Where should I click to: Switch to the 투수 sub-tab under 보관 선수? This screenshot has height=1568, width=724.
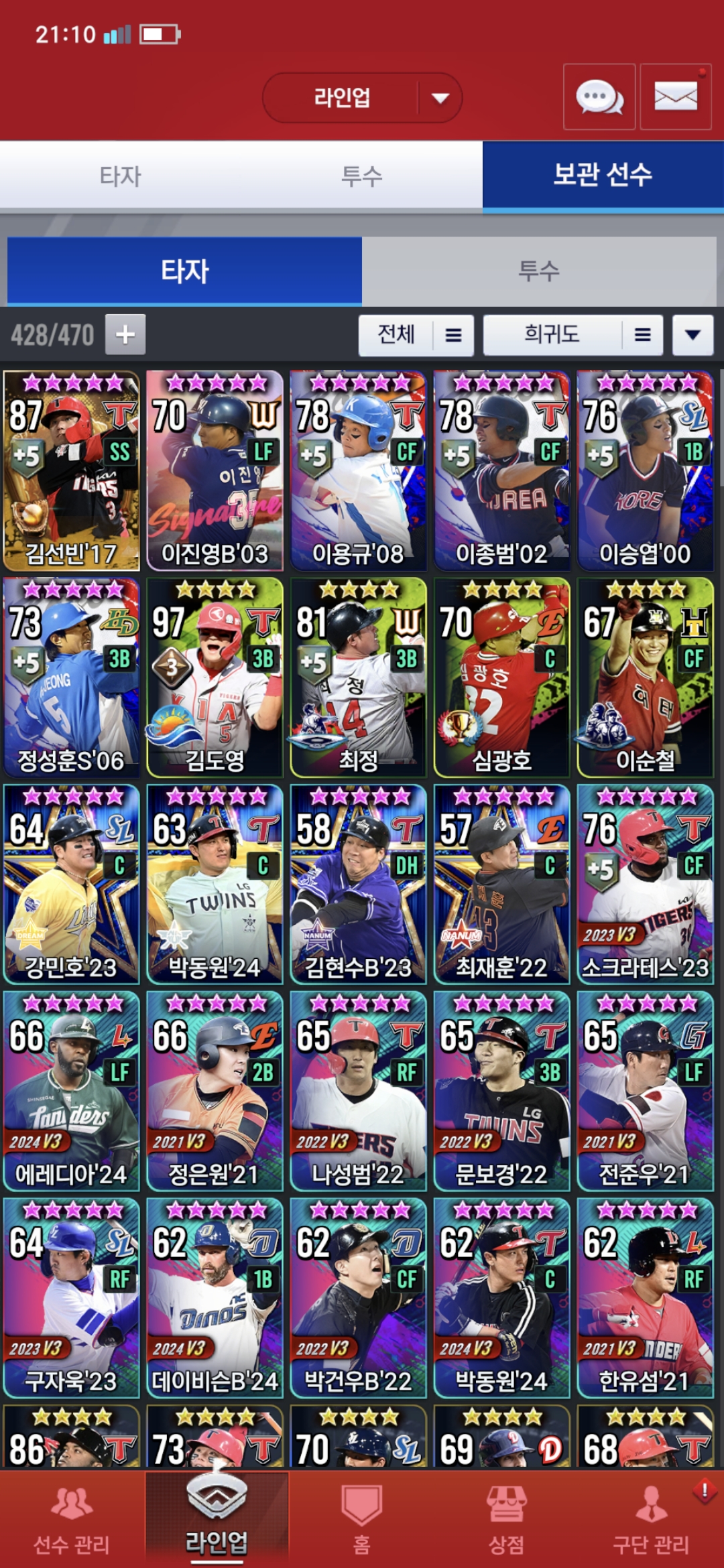click(539, 271)
